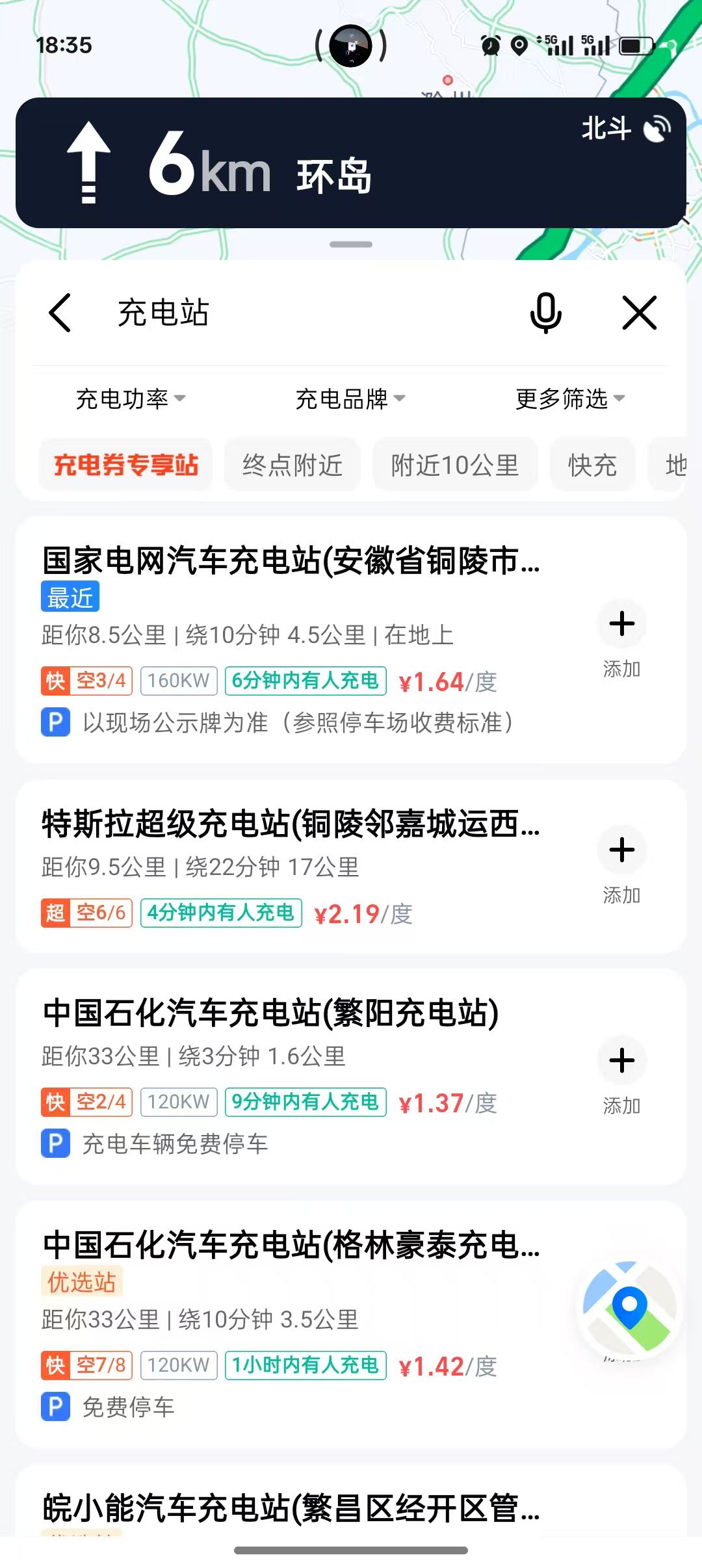702x1568 pixels.
Task: Add 国家电网汽车充电站 as waypoint
Action: [x=622, y=639]
